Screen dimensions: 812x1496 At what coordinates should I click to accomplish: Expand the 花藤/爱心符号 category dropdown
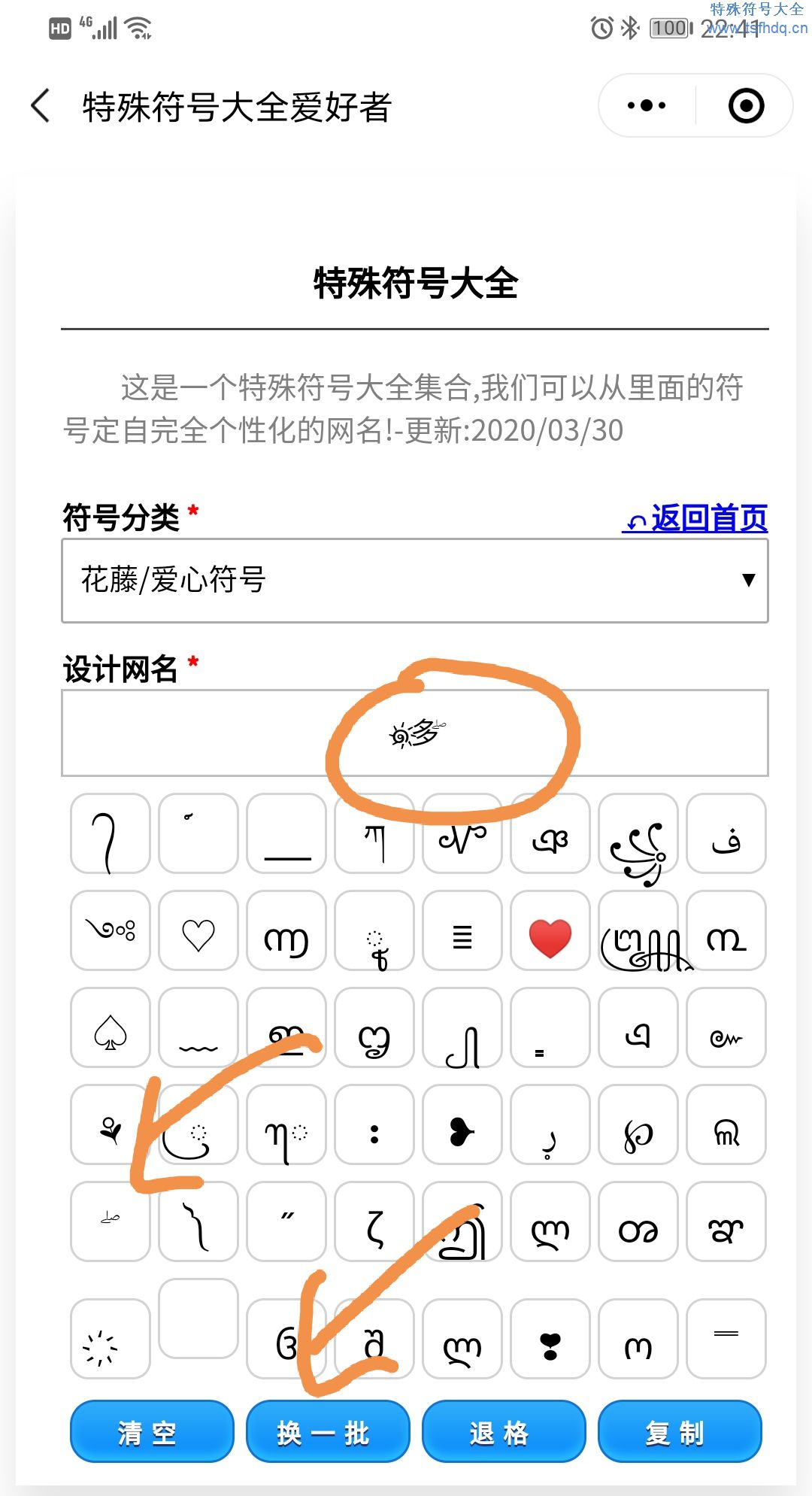click(x=414, y=581)
